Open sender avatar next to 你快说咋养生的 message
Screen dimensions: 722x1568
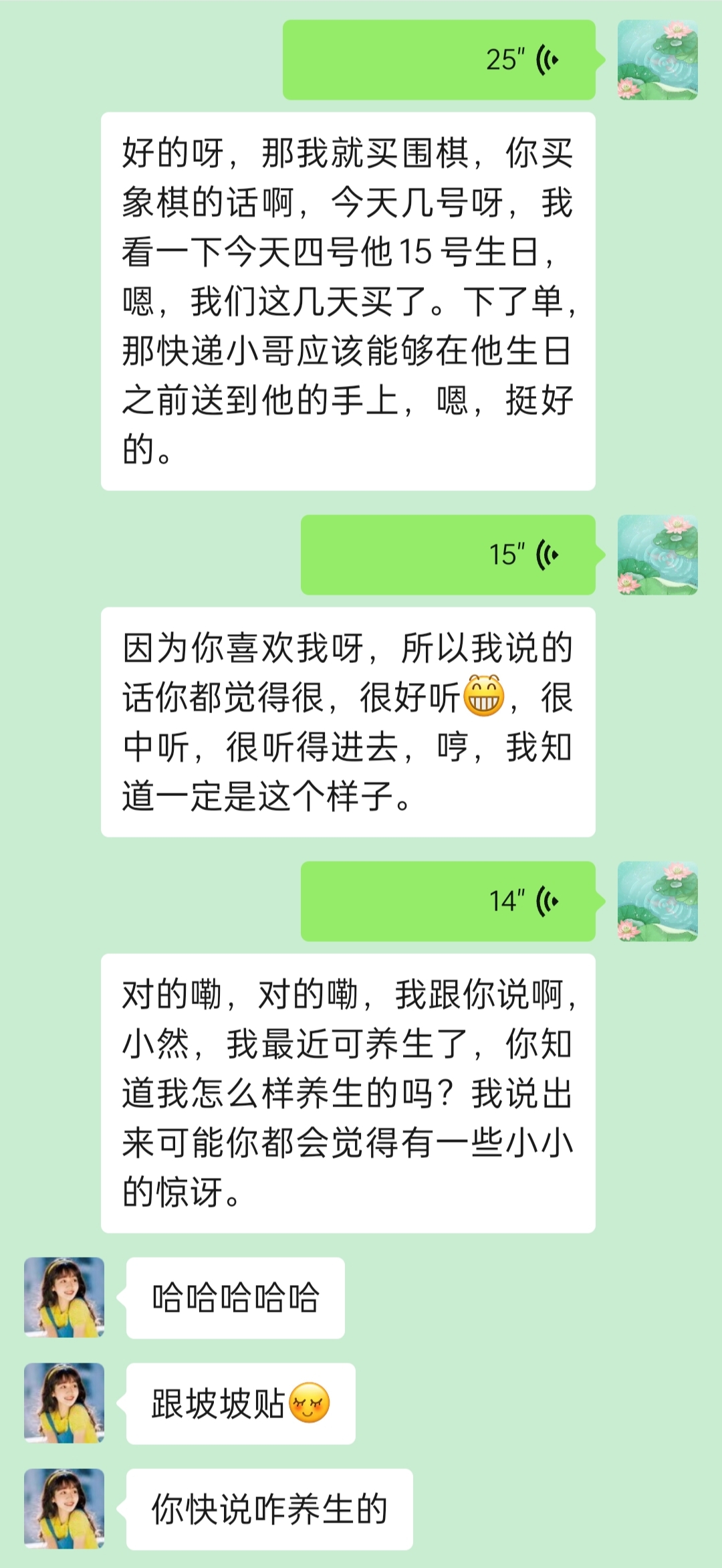coord(64,1508)
